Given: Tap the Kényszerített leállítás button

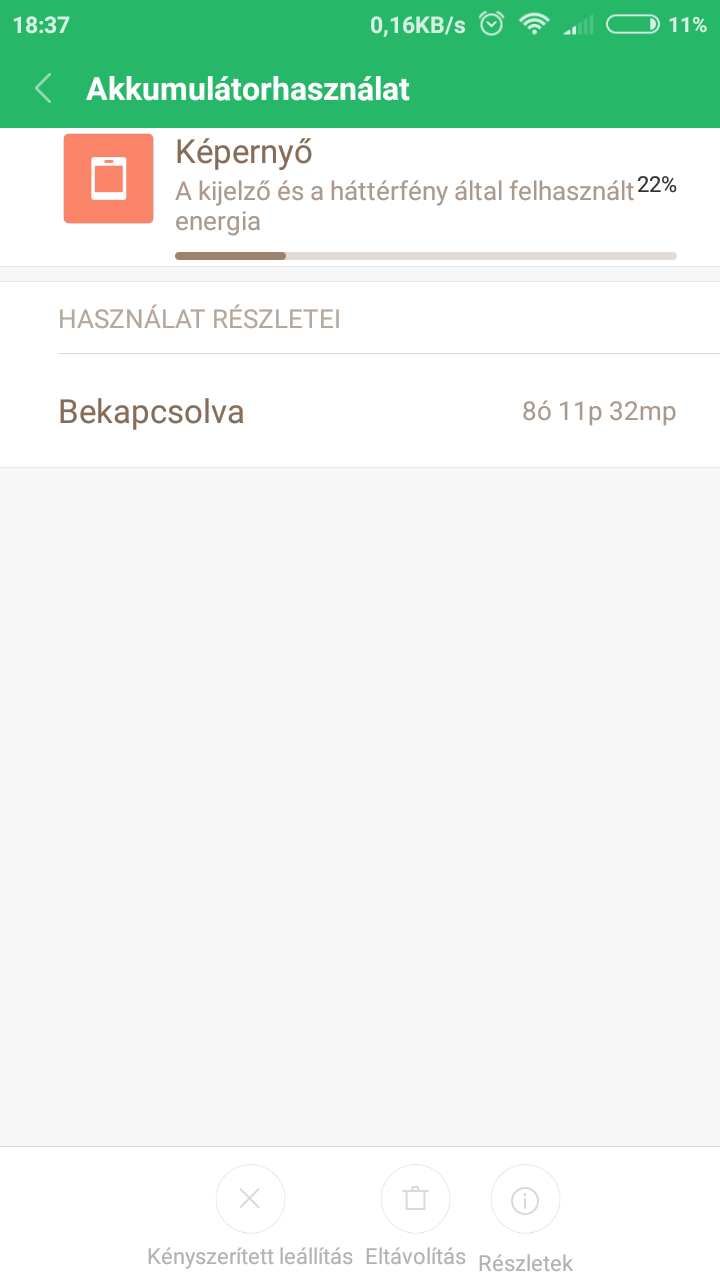Looking at the screenshot, I should (x=250, y=1199).
